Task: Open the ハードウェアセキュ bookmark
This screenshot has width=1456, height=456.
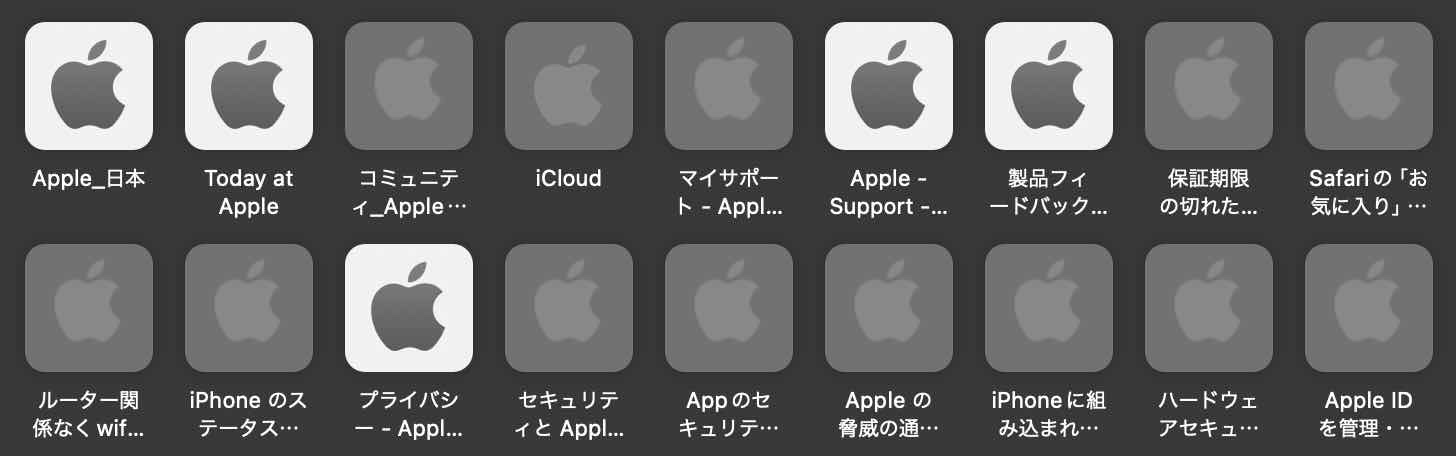Action: tap(1209, 308)
